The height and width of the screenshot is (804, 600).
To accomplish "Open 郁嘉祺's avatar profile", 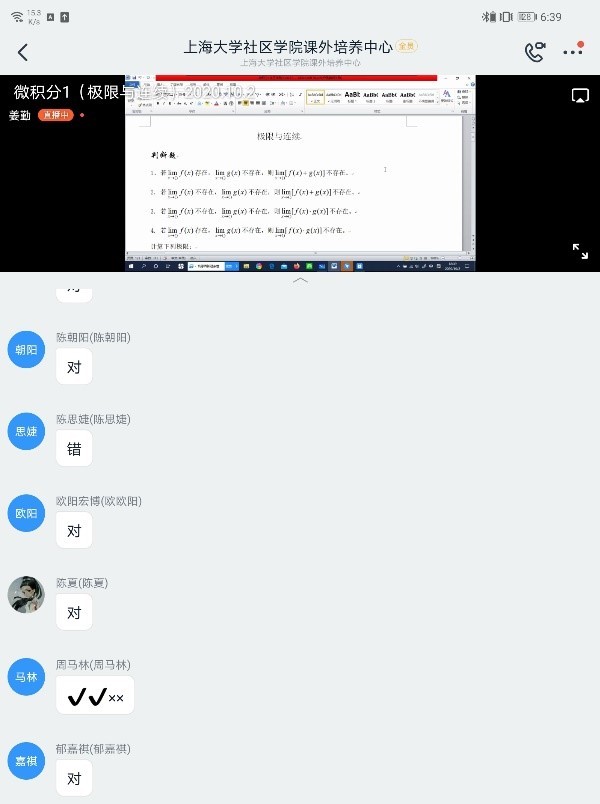I will pyautogui.click(x=26, y=761).
